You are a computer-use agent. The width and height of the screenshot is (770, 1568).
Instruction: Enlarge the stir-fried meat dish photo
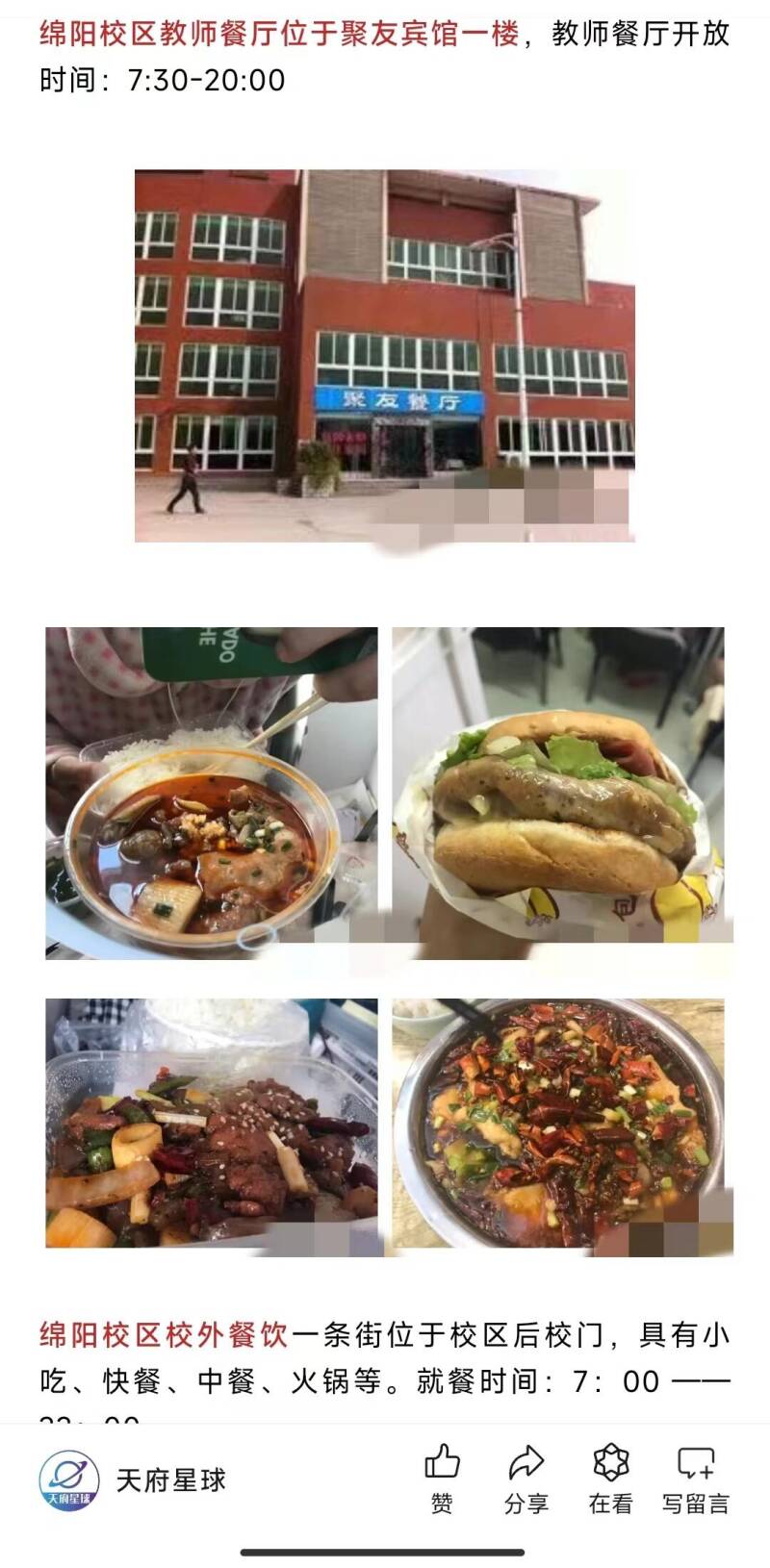click(212, 1124)
